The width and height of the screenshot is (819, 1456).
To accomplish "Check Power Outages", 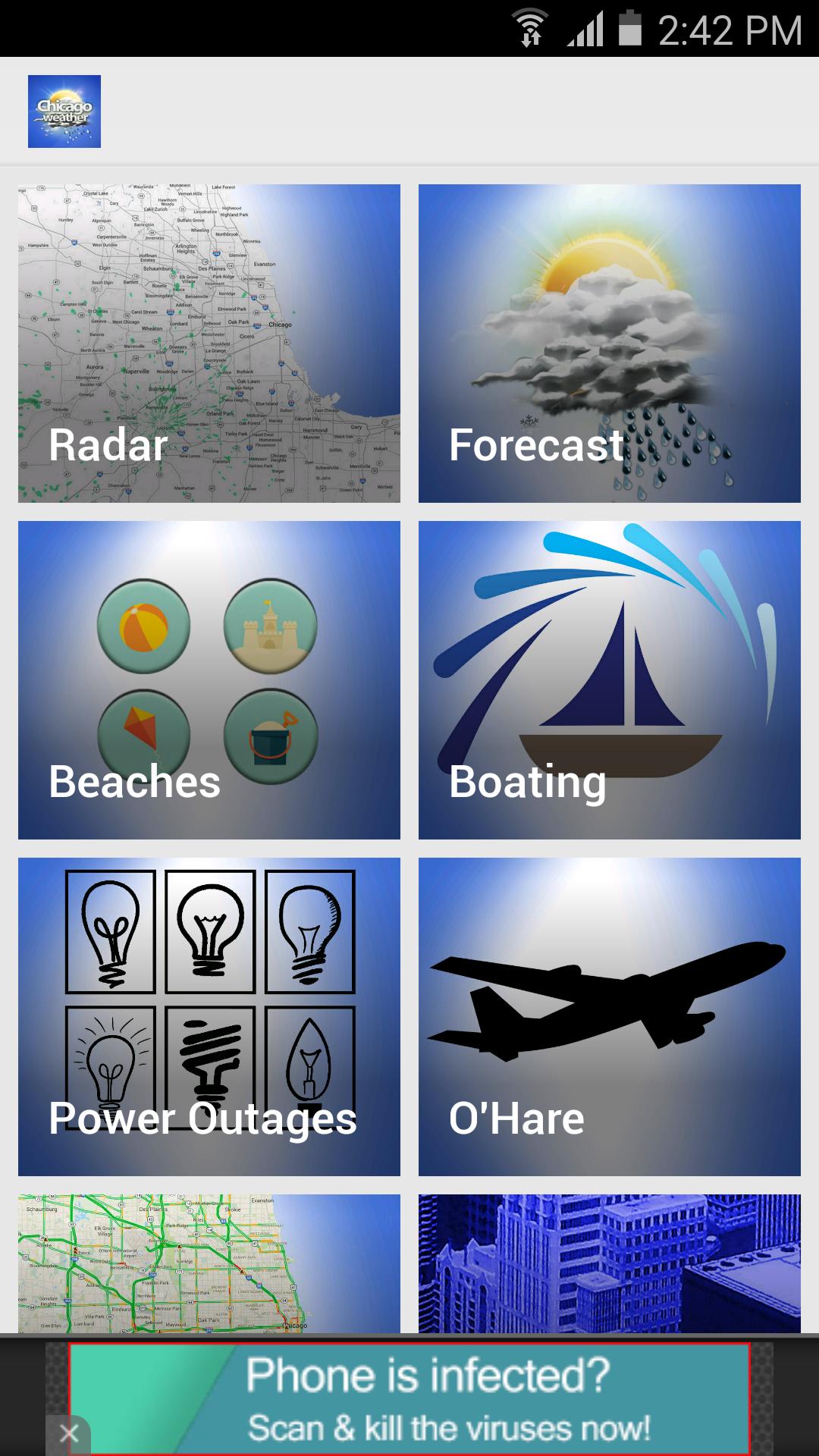I will coord(209,1016).
